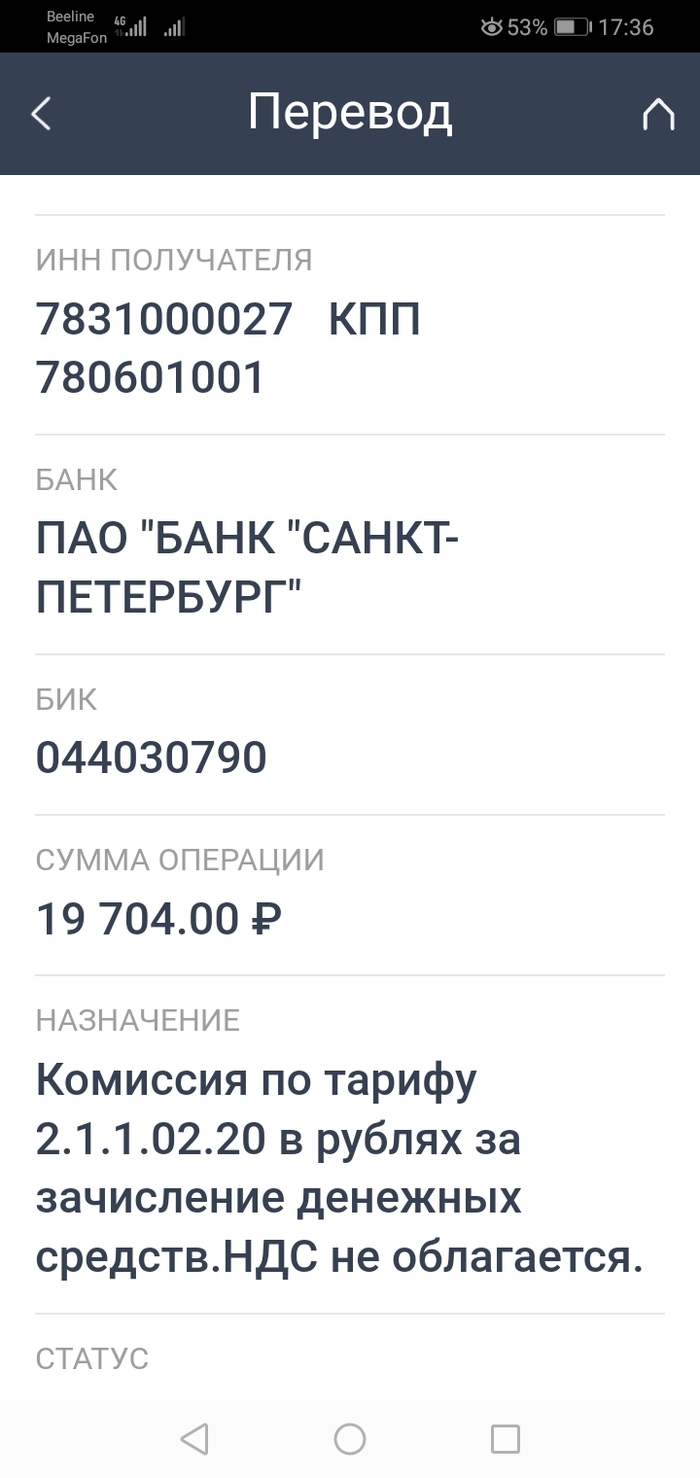
Task: Open the home icon in the header
Action: pos(658,115)
